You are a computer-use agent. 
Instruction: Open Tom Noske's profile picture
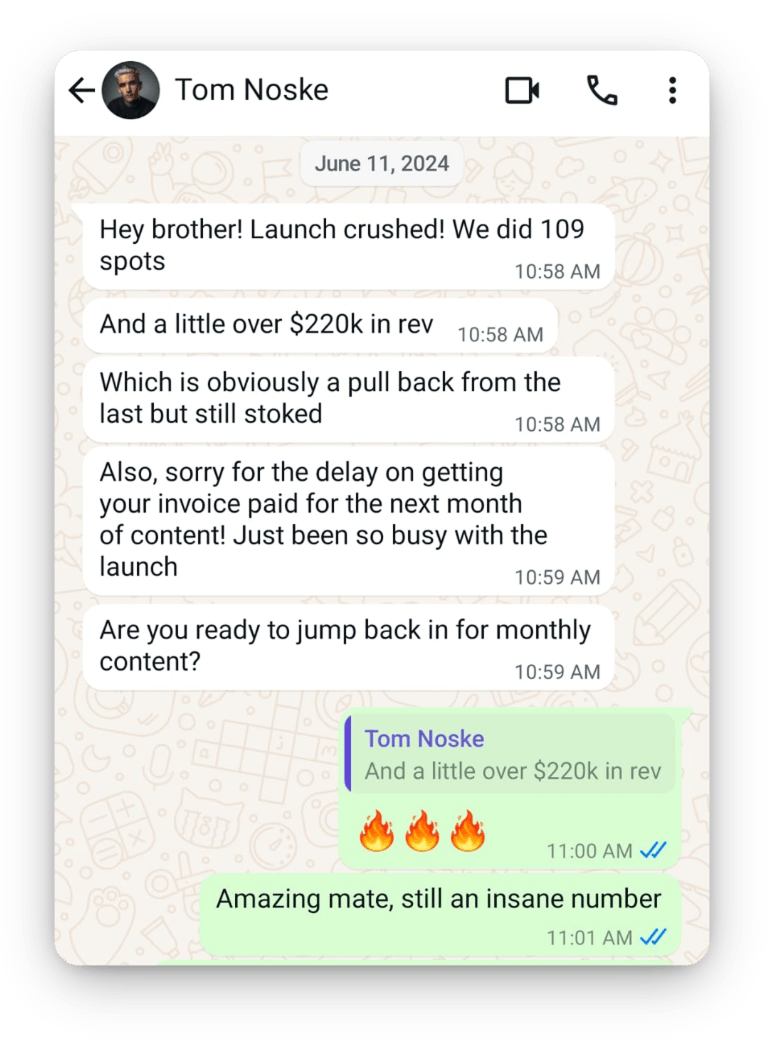(x=130, y=91)
